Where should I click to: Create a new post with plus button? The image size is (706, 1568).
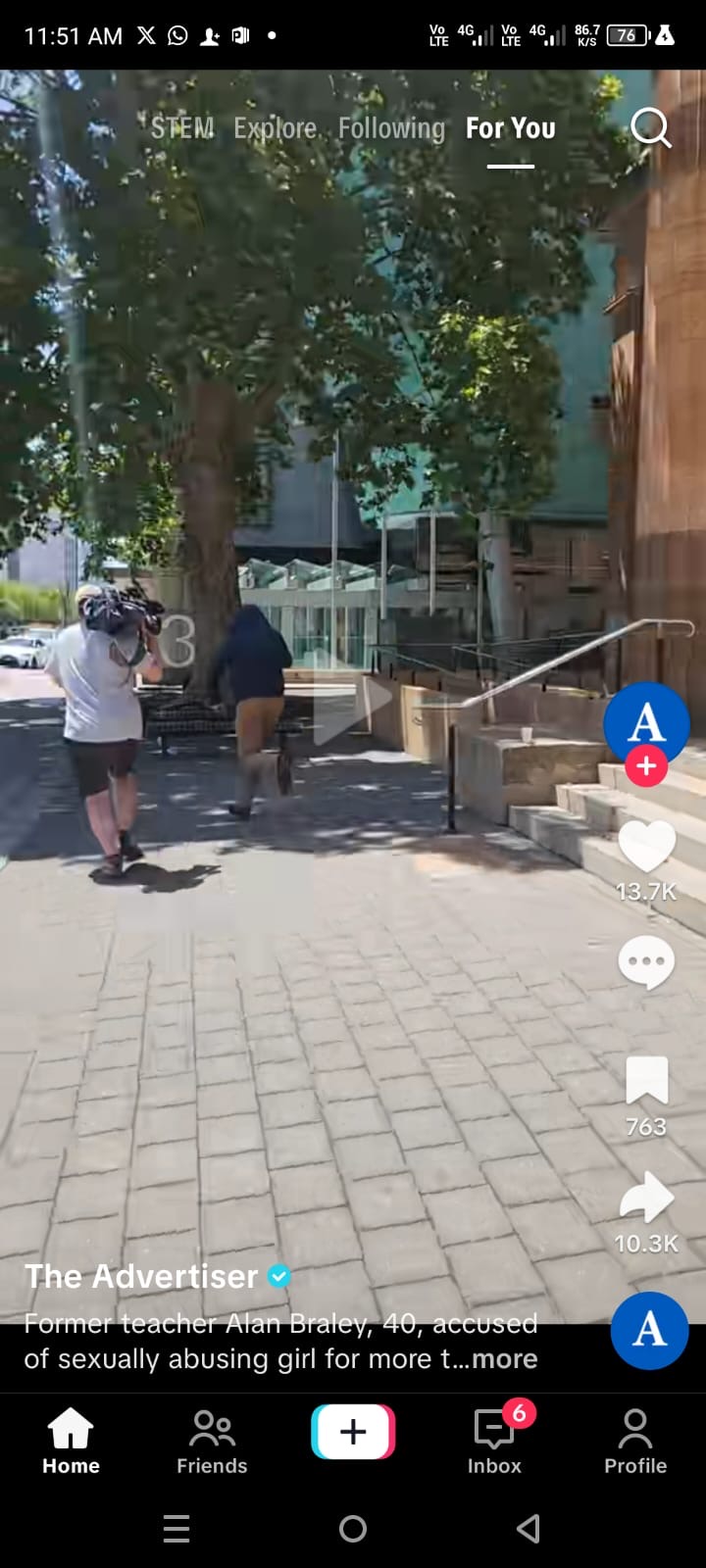[353, 1432]
